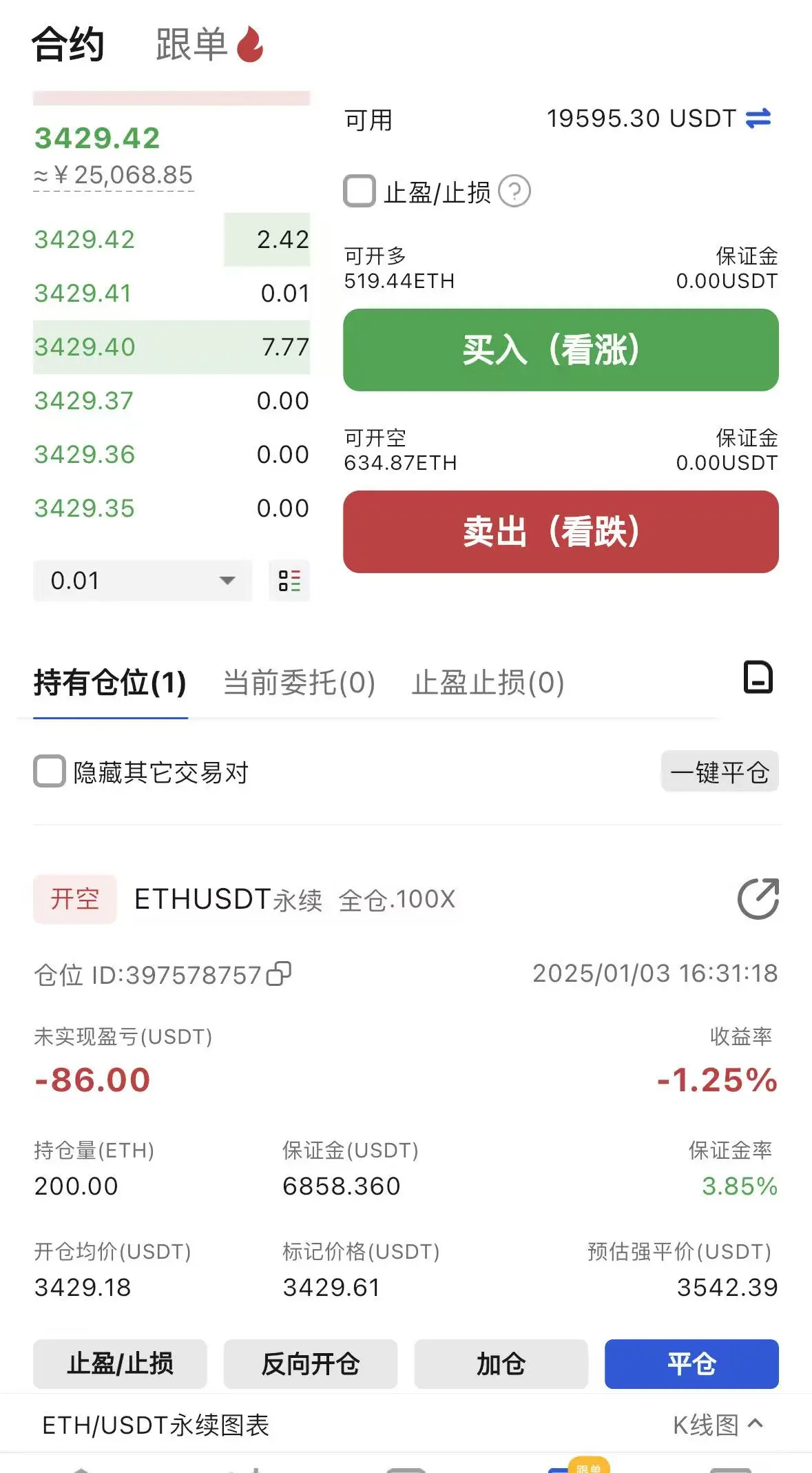This screenshot has height=1473, width=812.
Task: Switch to the 跟单 copy trading tab
Action: coord(191,45)
